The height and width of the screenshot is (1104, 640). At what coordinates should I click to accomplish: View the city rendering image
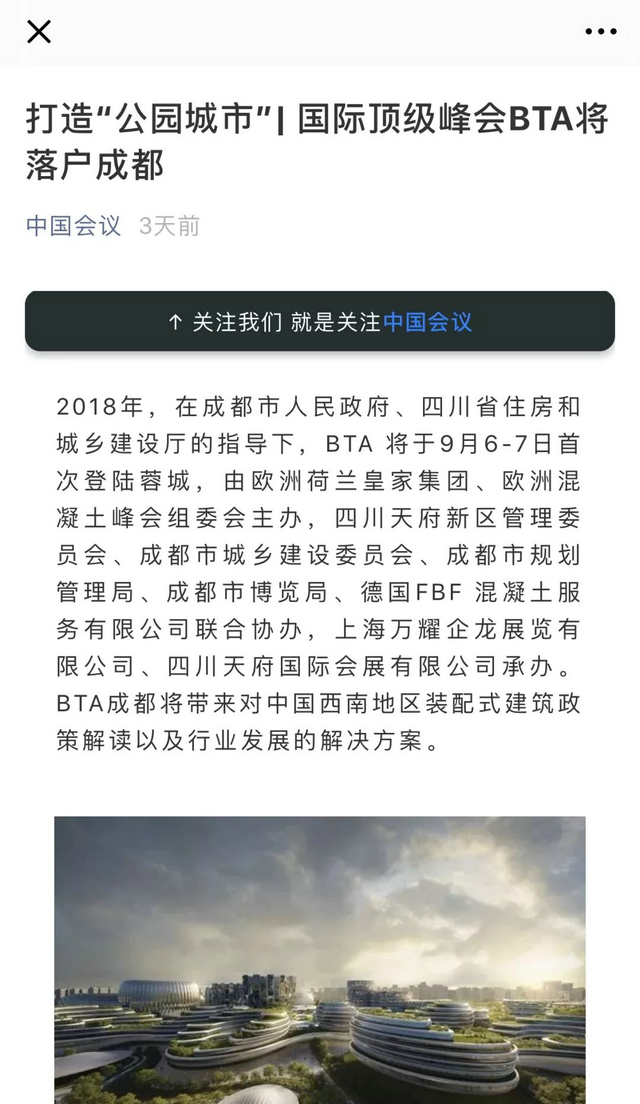tap(320, 958)
